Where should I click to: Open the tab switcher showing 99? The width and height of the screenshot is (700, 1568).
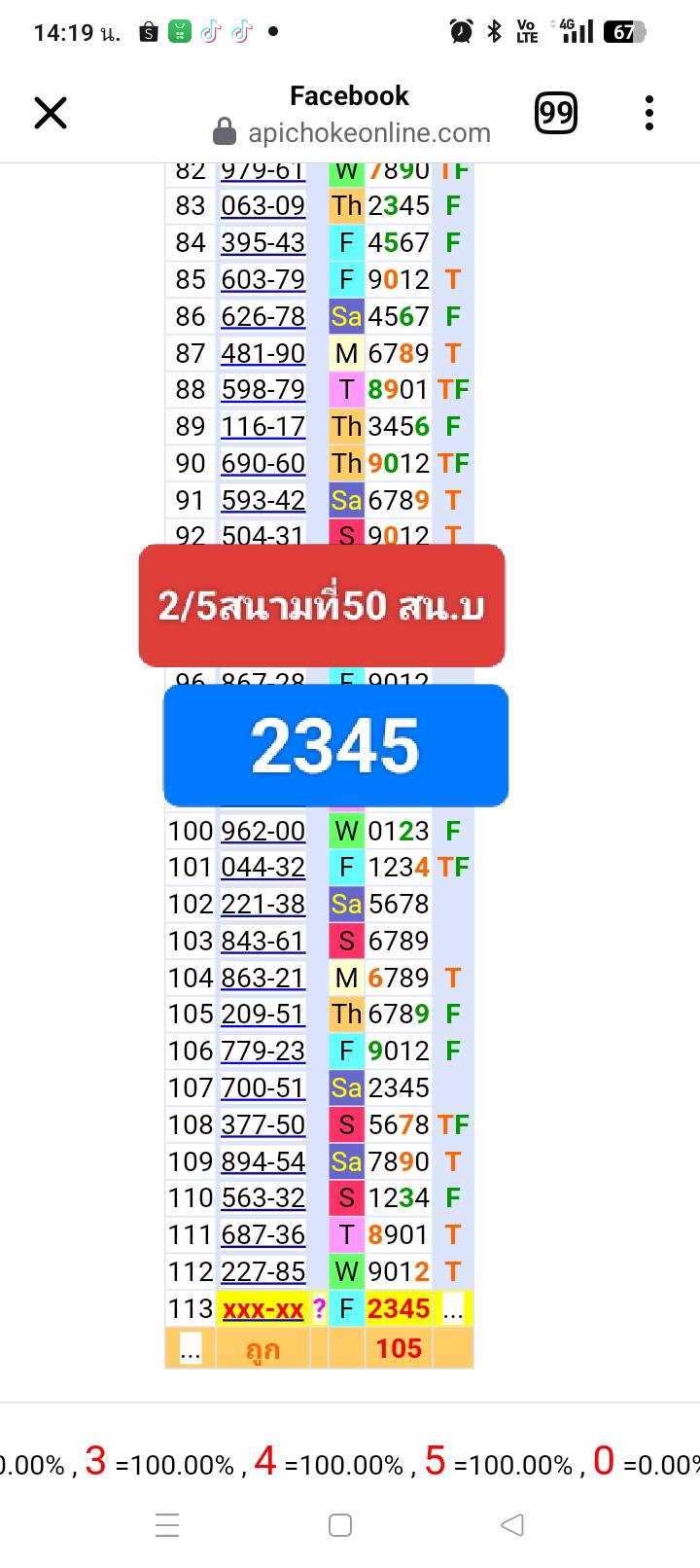tap(556, 114)
